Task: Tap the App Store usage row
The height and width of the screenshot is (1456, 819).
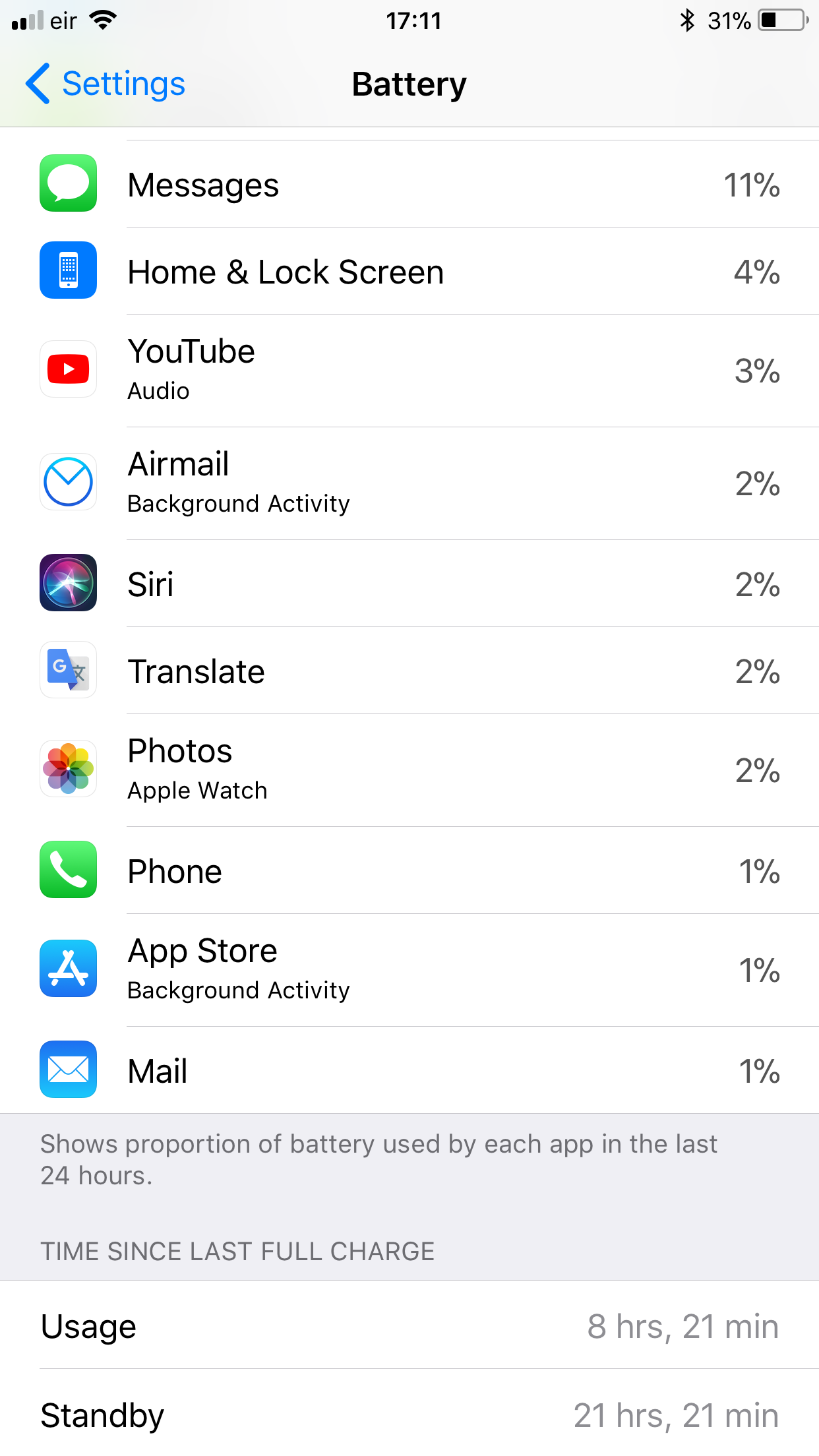Action: tap(409, 970)
